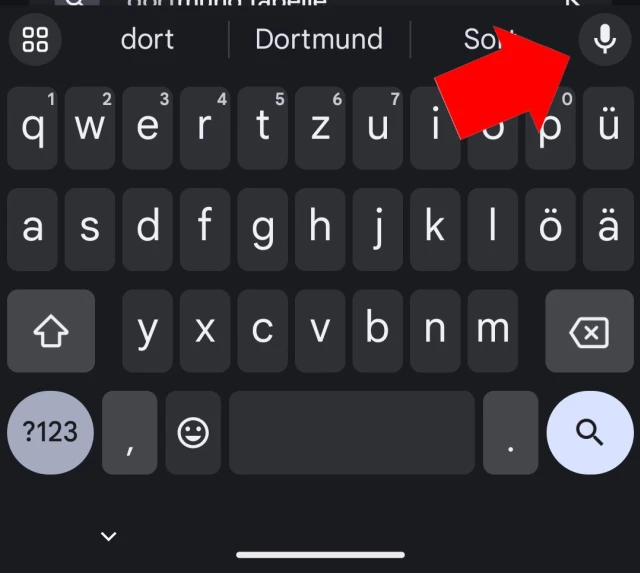Start voice input with the microphone
This screenshot has width=640, height=573.
(604, 40)
